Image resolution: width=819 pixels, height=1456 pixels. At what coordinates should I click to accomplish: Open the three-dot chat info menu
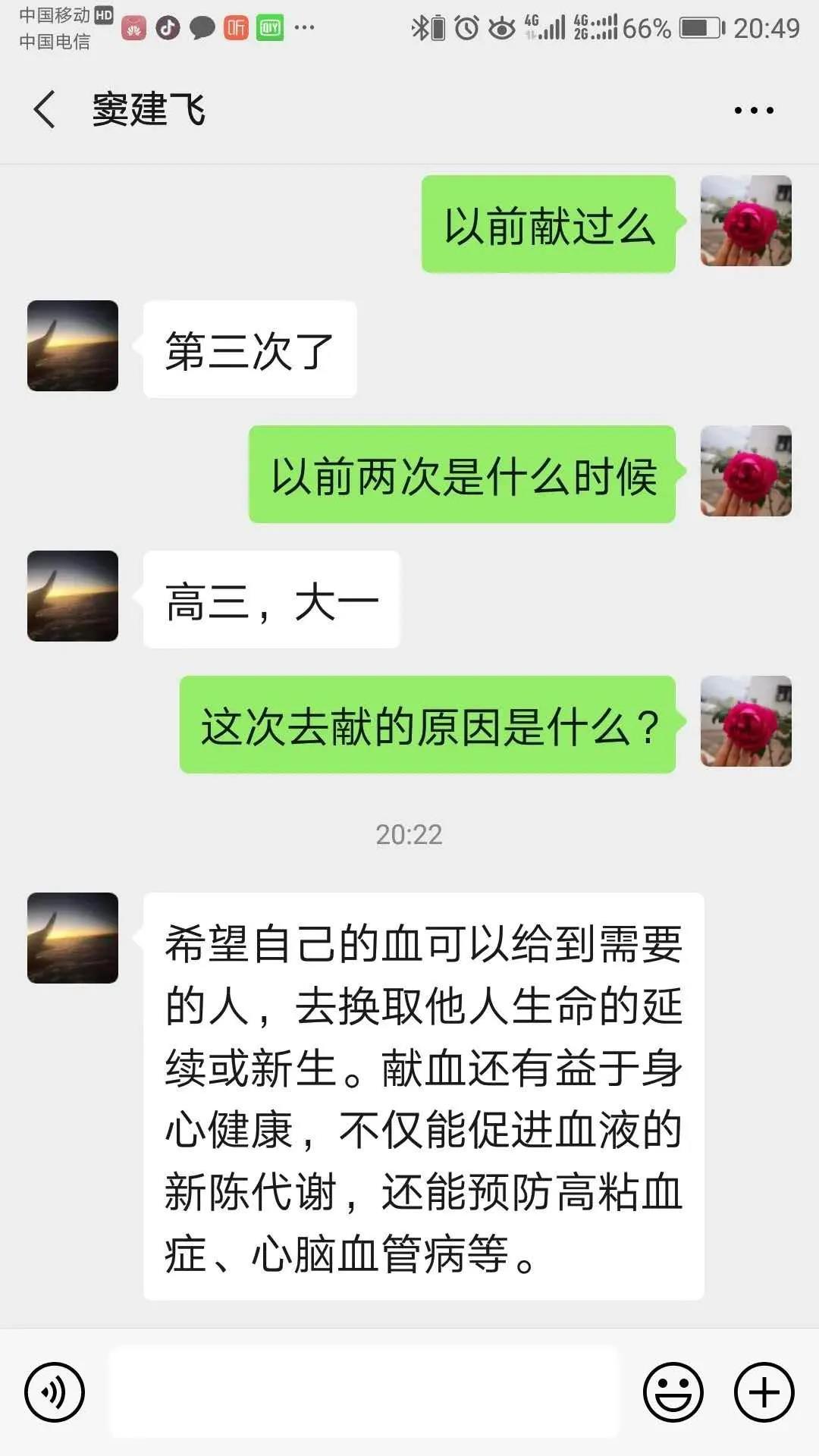pos(753,111)
